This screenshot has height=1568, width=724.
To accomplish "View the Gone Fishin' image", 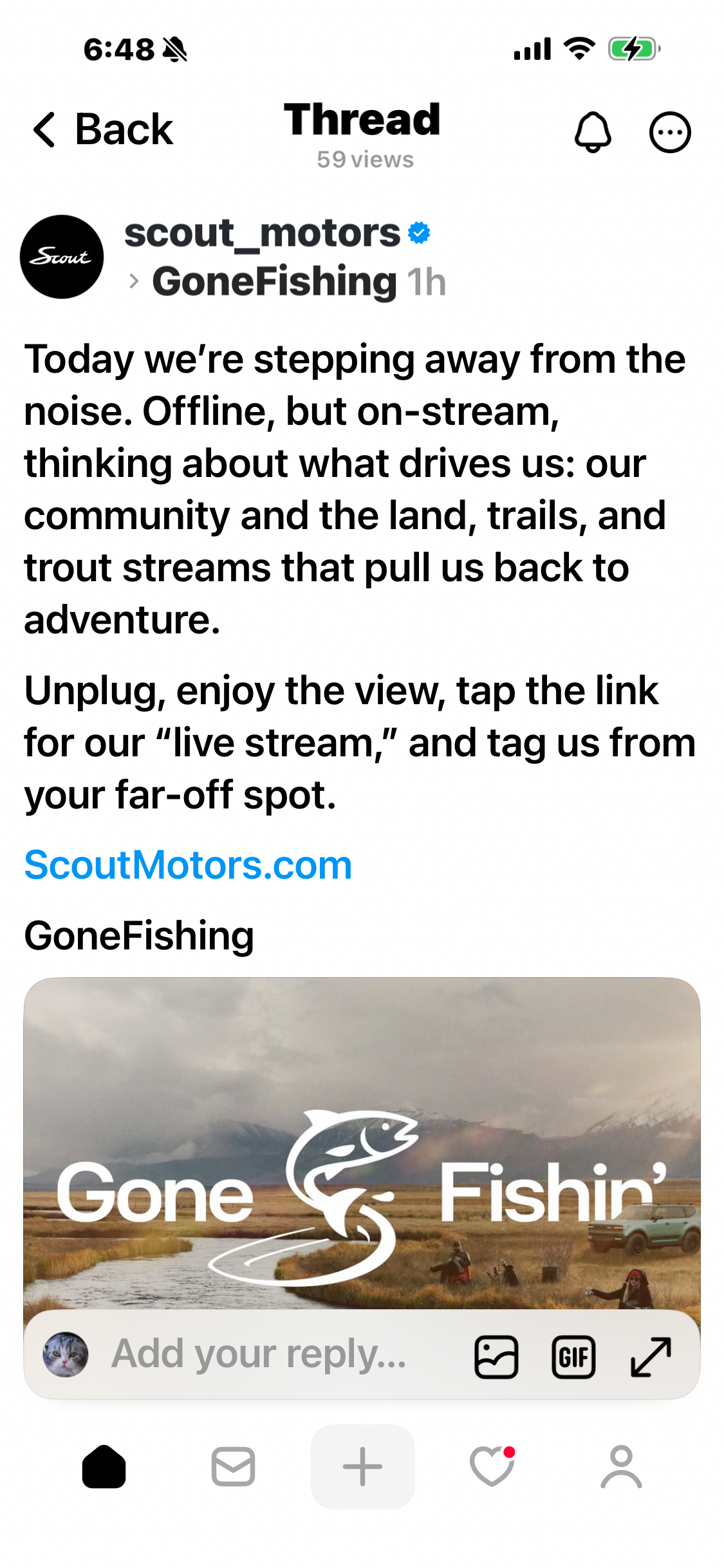I will tap(362, 1139).
